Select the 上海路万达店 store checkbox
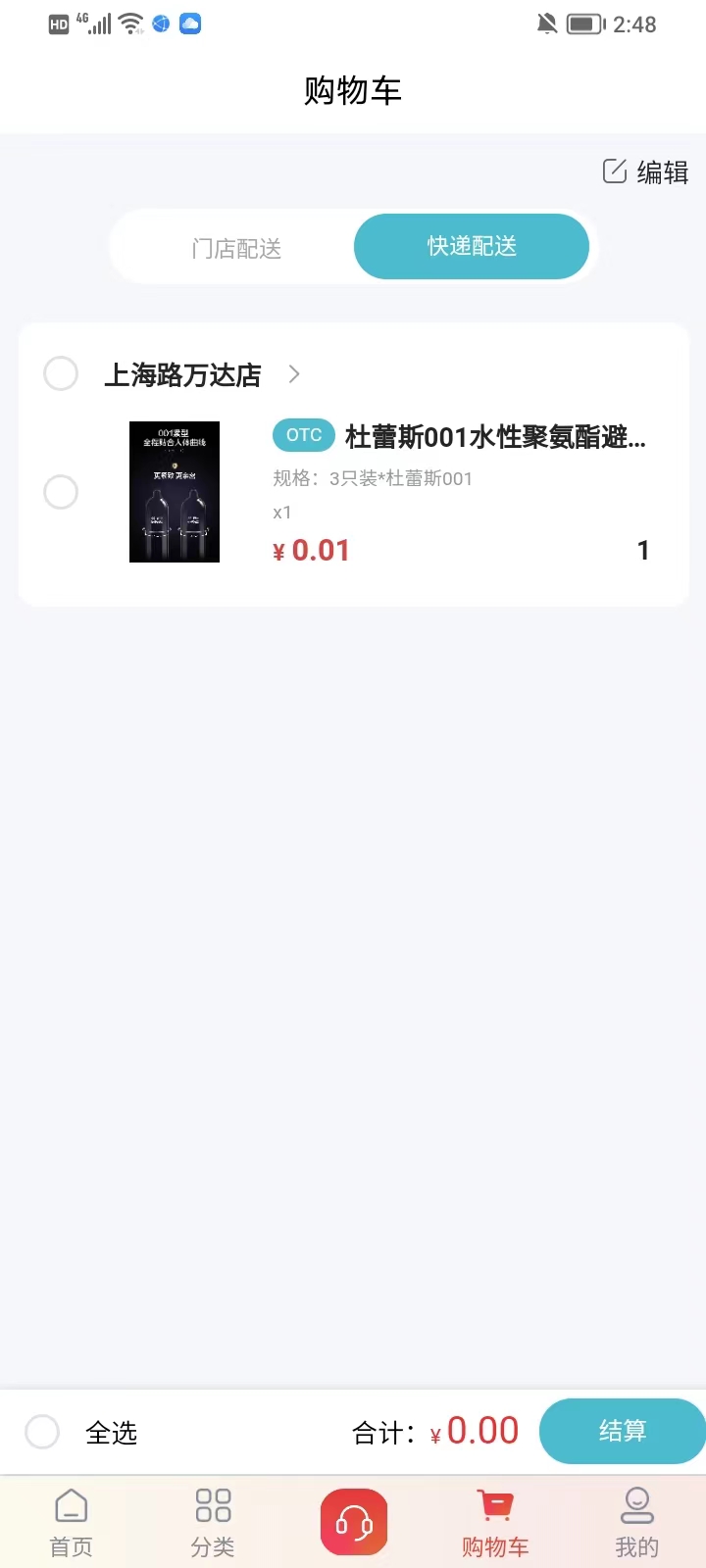The image size is (706, 1568). tap(61, 373)
